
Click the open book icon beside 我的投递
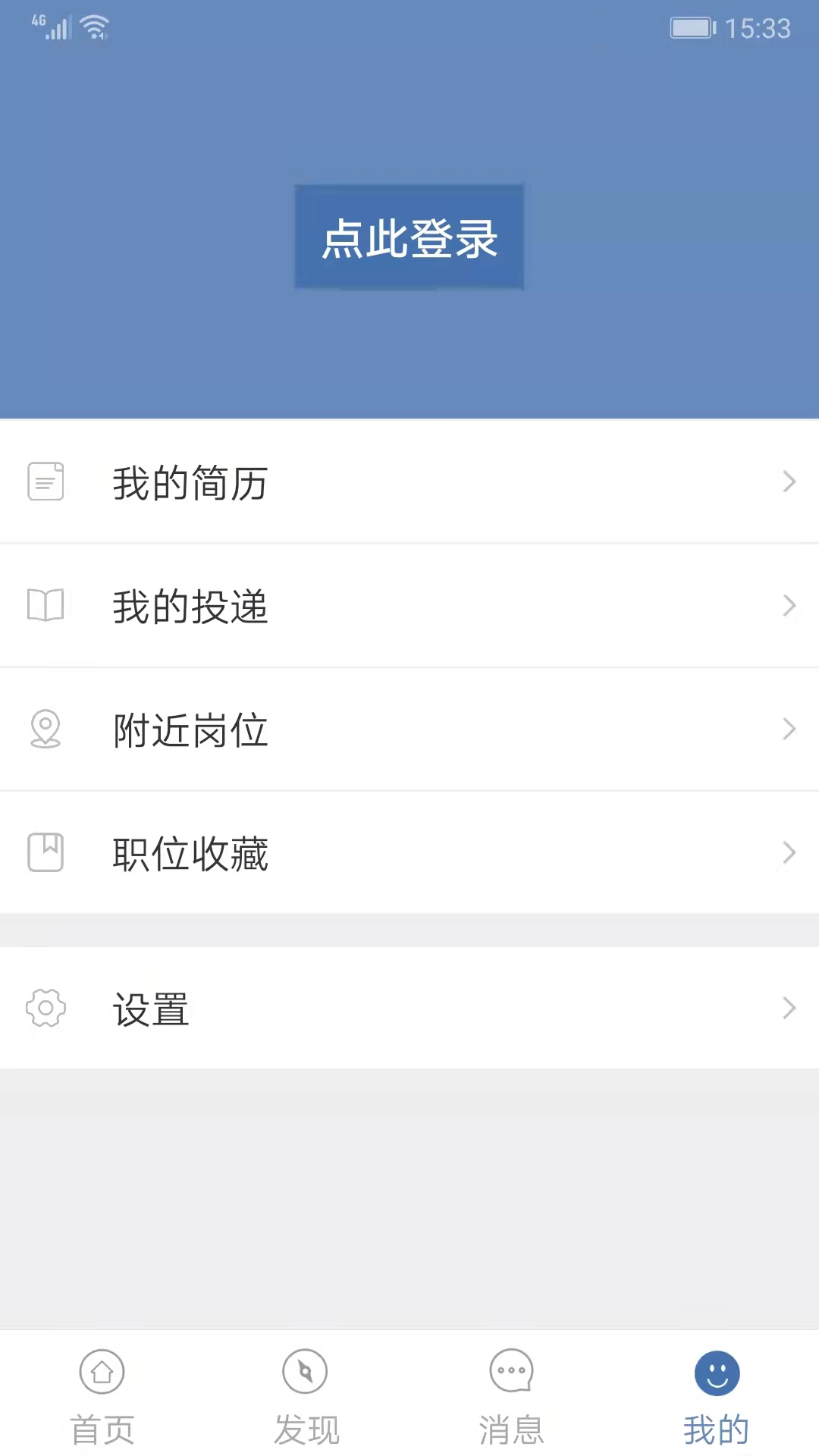45,606
